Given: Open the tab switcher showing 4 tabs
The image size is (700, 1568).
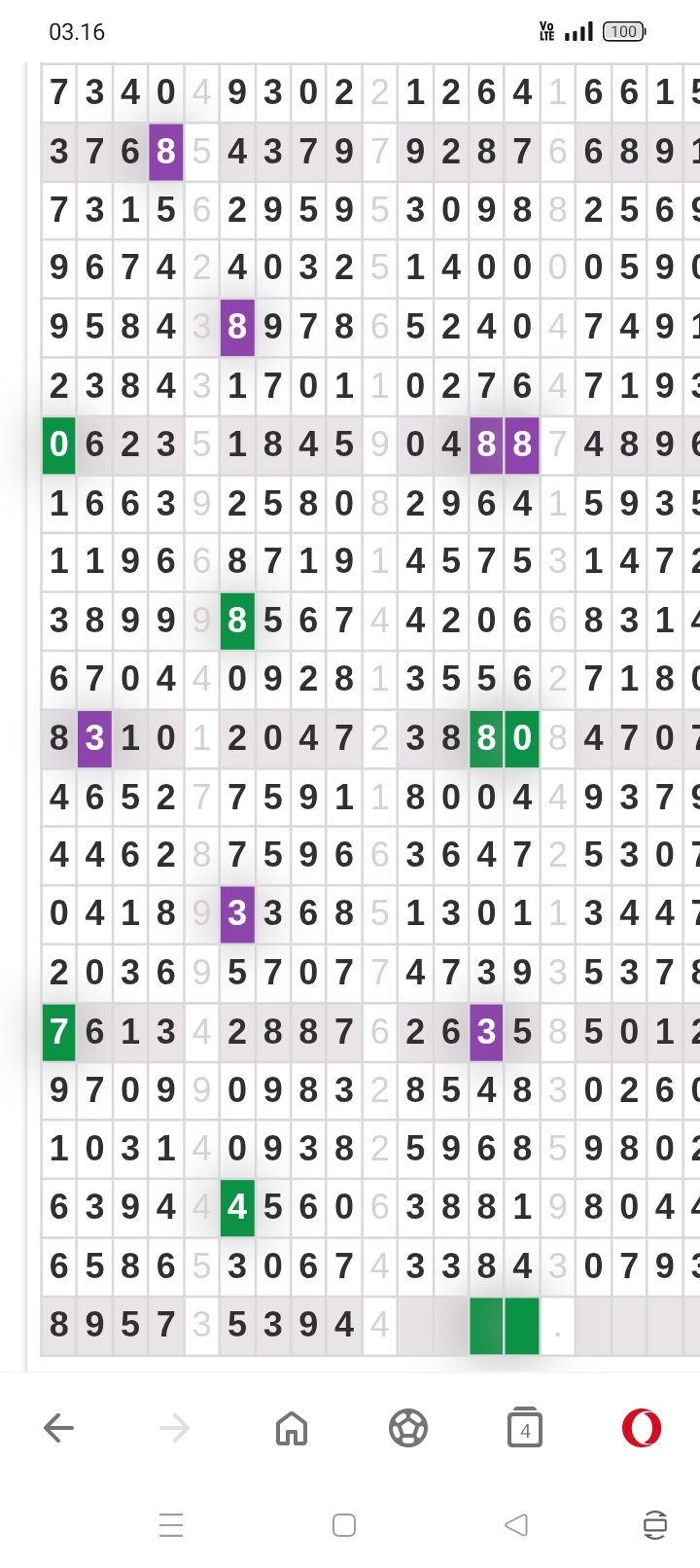Looking at the screenshot, I should pyautogui.click(x=525, y=1428).
